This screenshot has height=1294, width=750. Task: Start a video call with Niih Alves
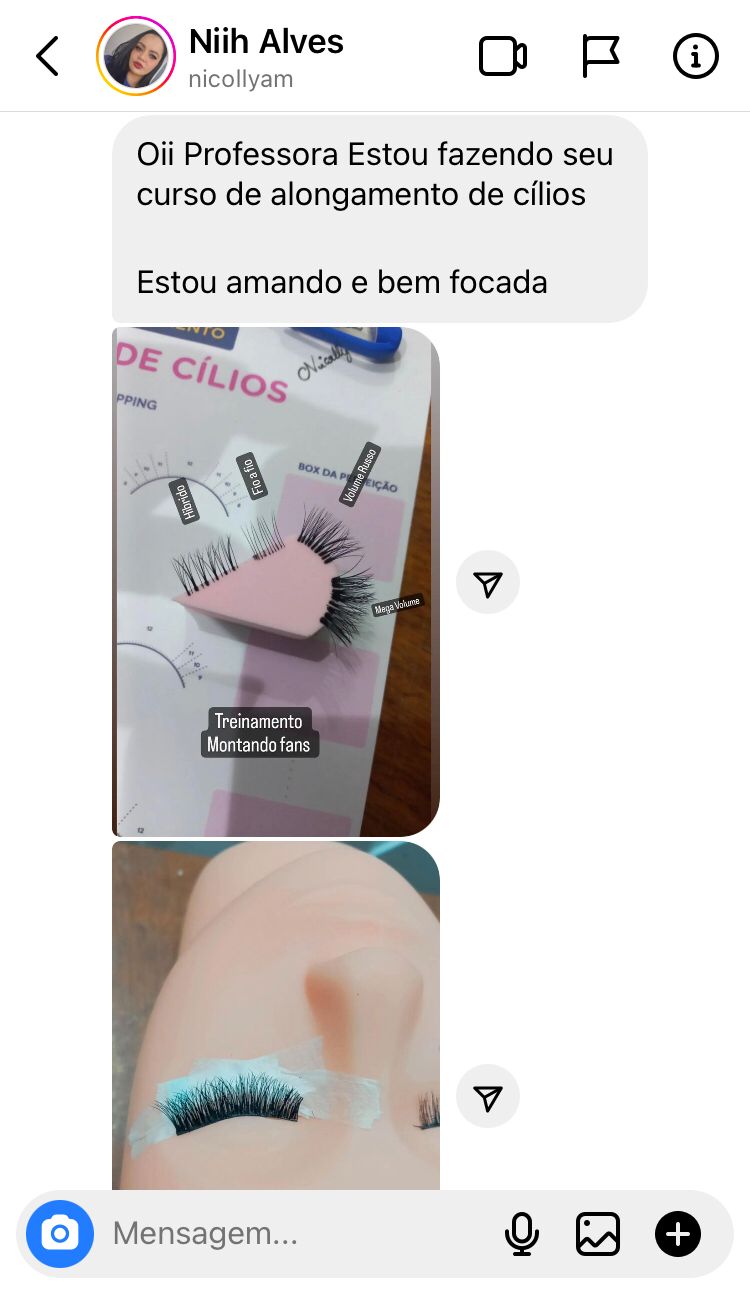click(x=502, y=57)
